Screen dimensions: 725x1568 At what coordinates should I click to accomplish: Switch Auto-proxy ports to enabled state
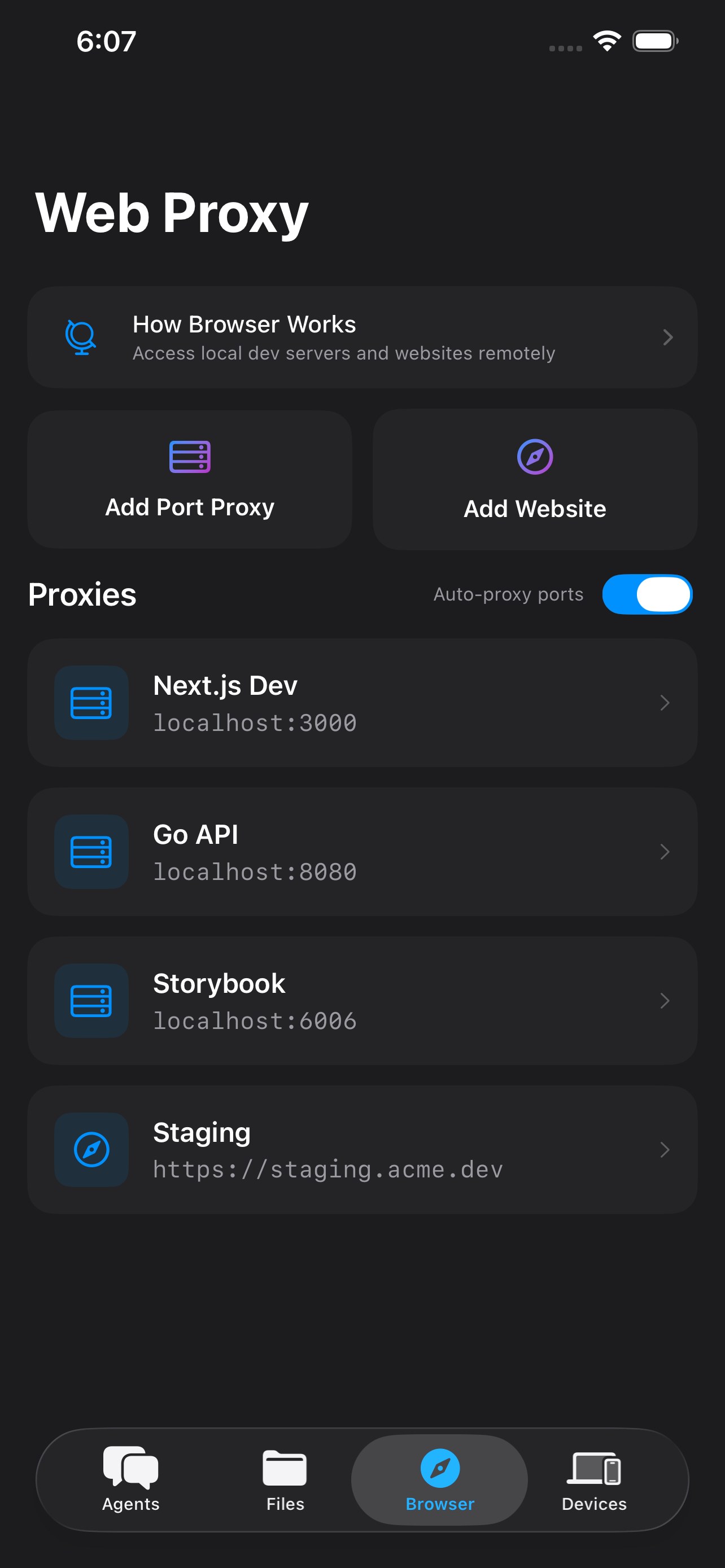(647, 594)
